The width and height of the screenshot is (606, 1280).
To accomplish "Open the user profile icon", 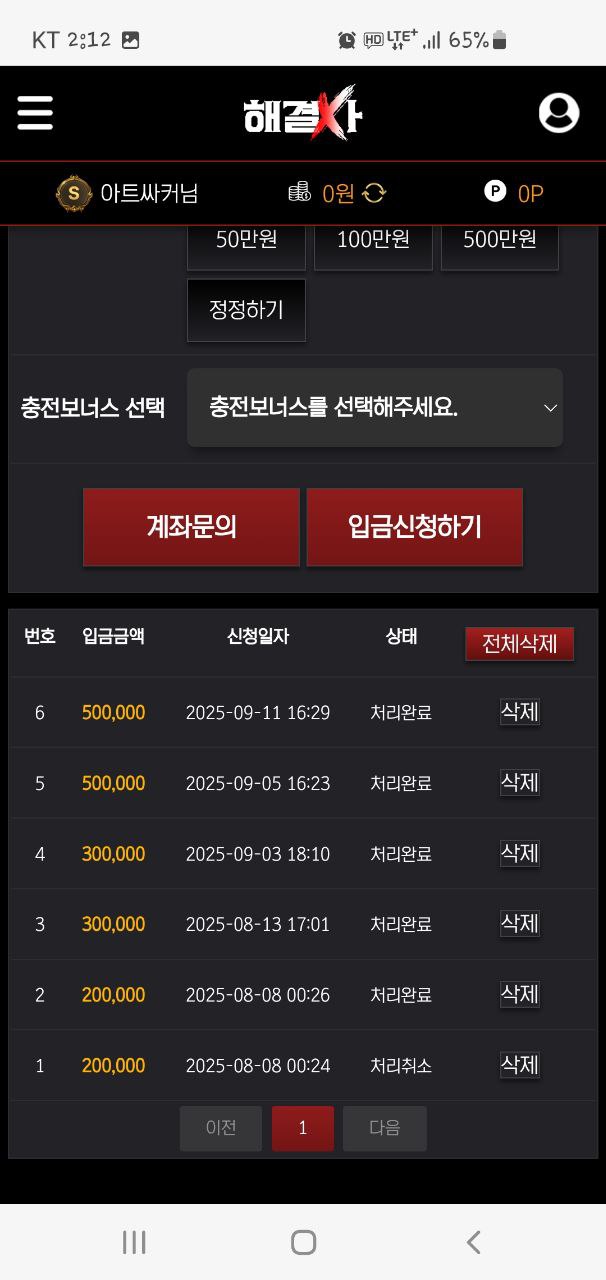I will point(558,113).
